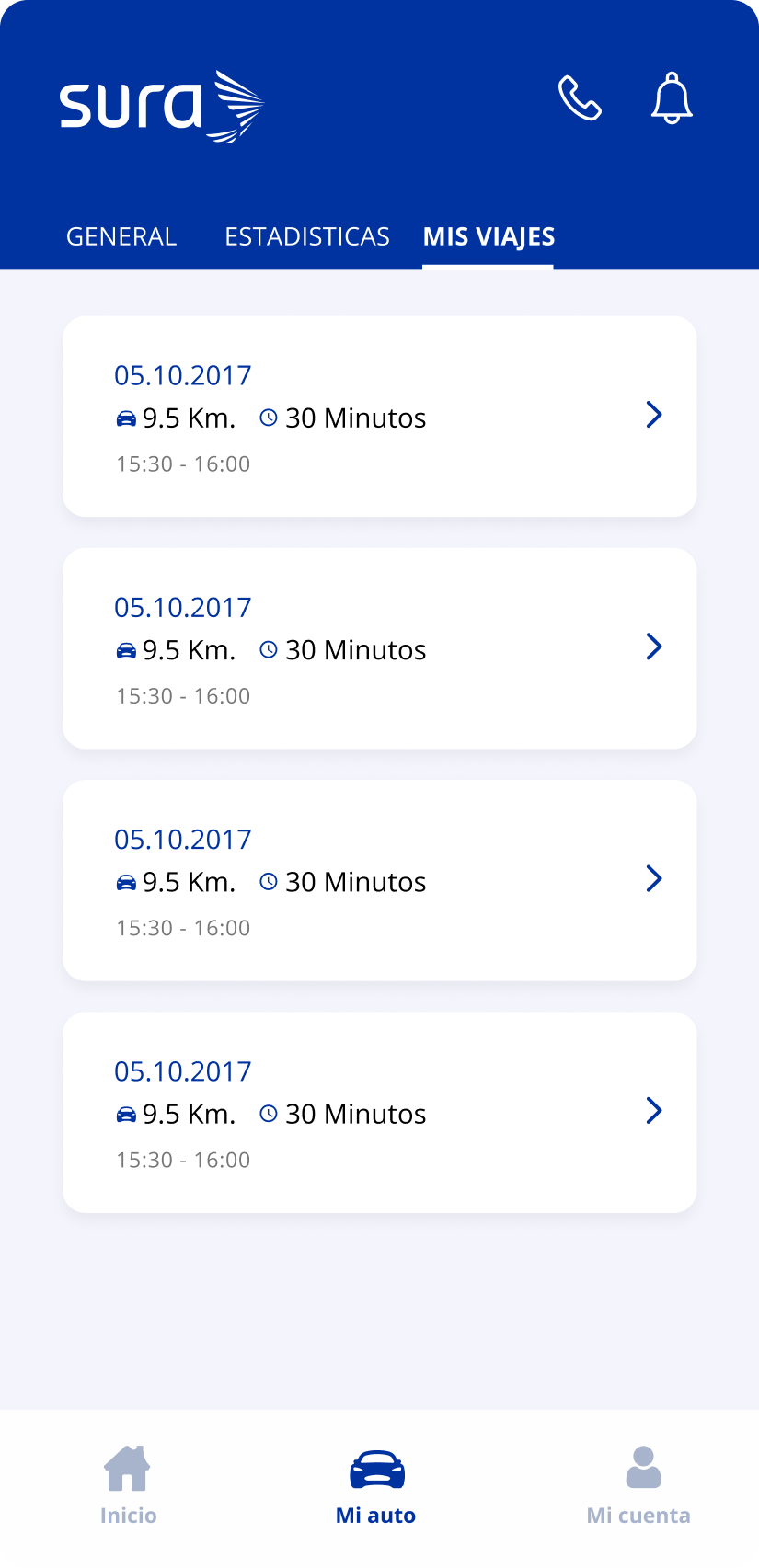Viewport: 759px width, 1568px height.
Task: Switch to the GENERAL tab
Action: pyautogui.click(x=121, y=236)
